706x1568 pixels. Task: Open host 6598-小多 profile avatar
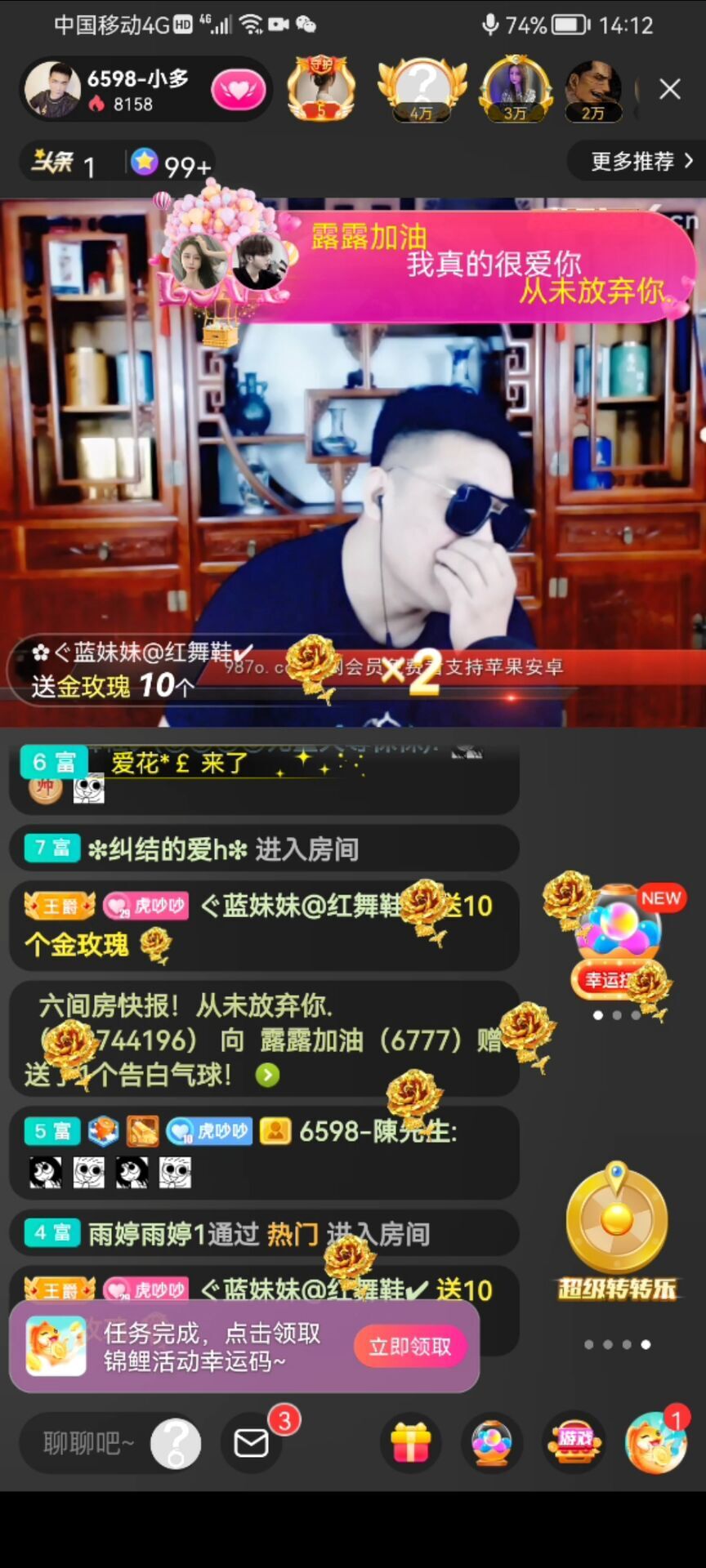point(53,89)
